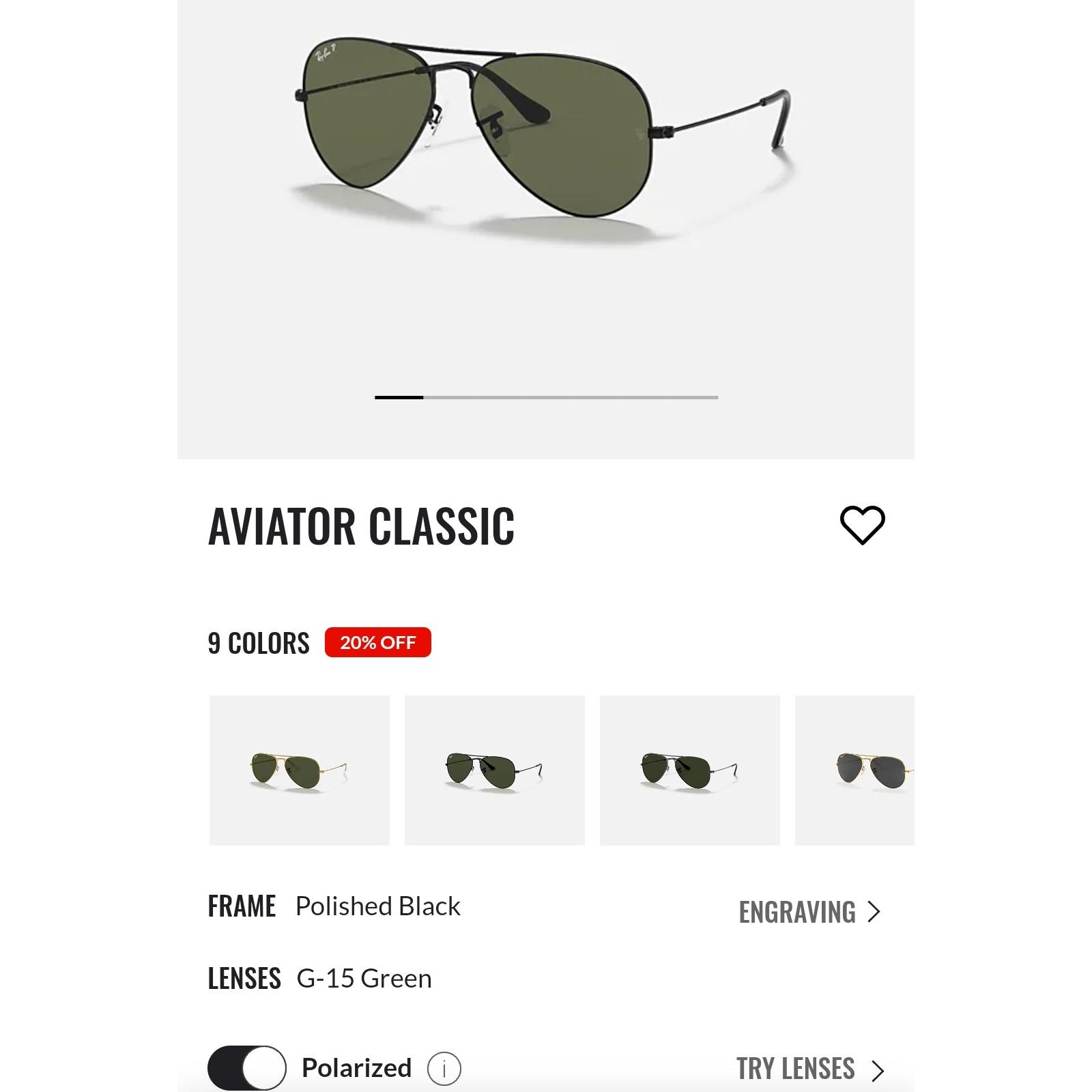
Task: Choose the second black frame color option
Action: point(494,770)
